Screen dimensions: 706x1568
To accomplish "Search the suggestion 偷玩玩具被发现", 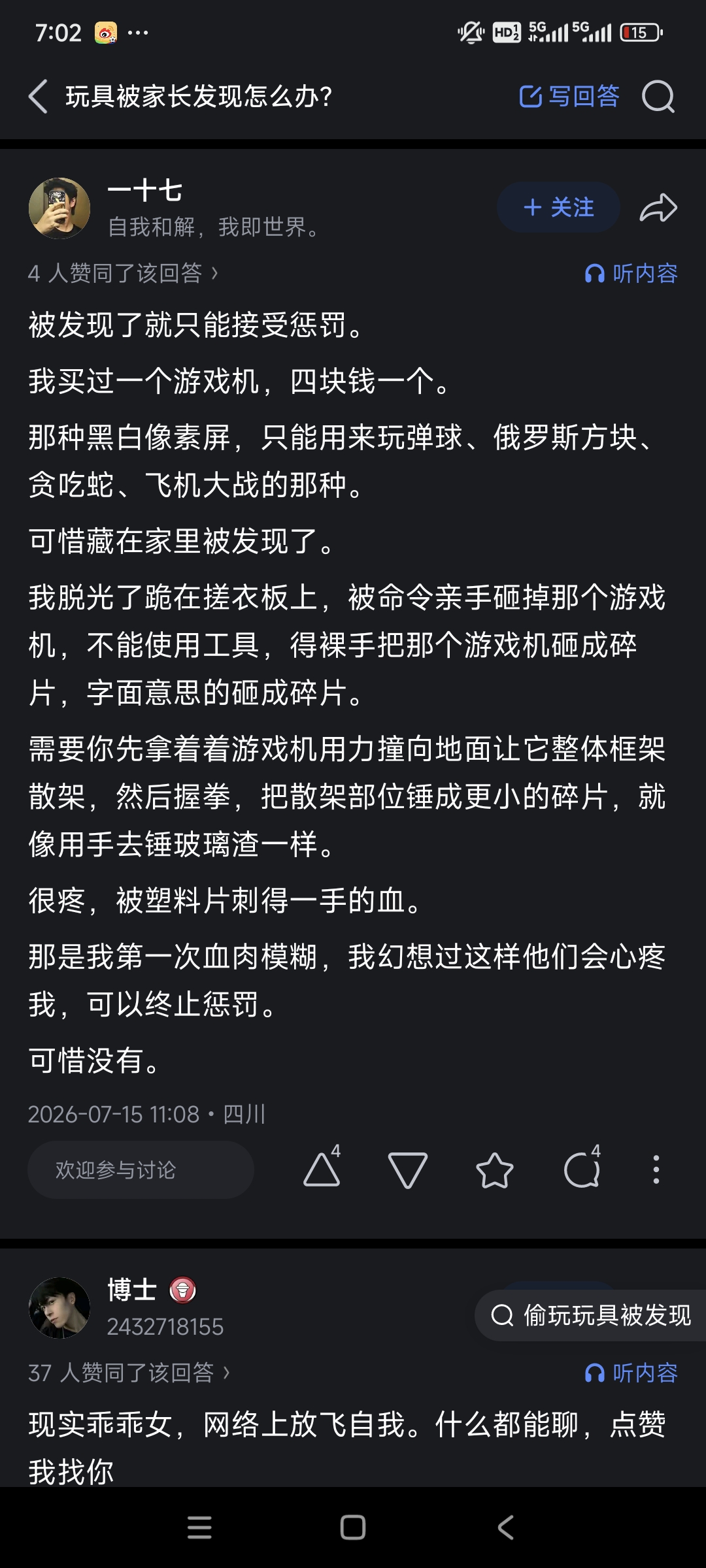I will click(591, 1315).
